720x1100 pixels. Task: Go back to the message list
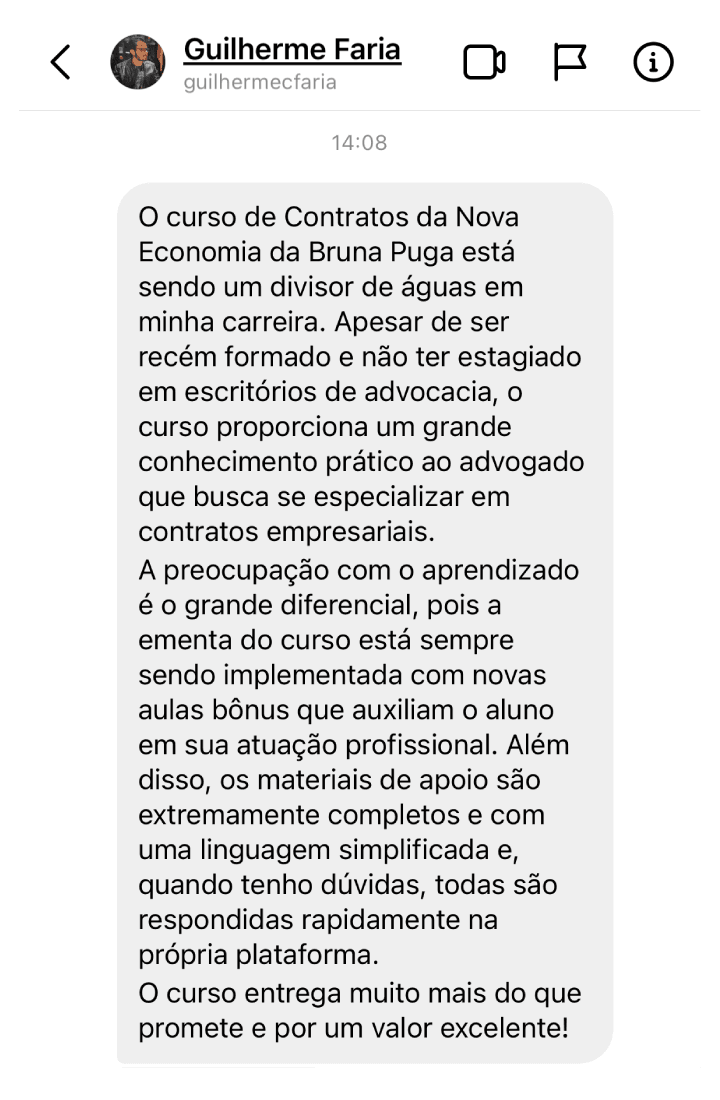60,62
